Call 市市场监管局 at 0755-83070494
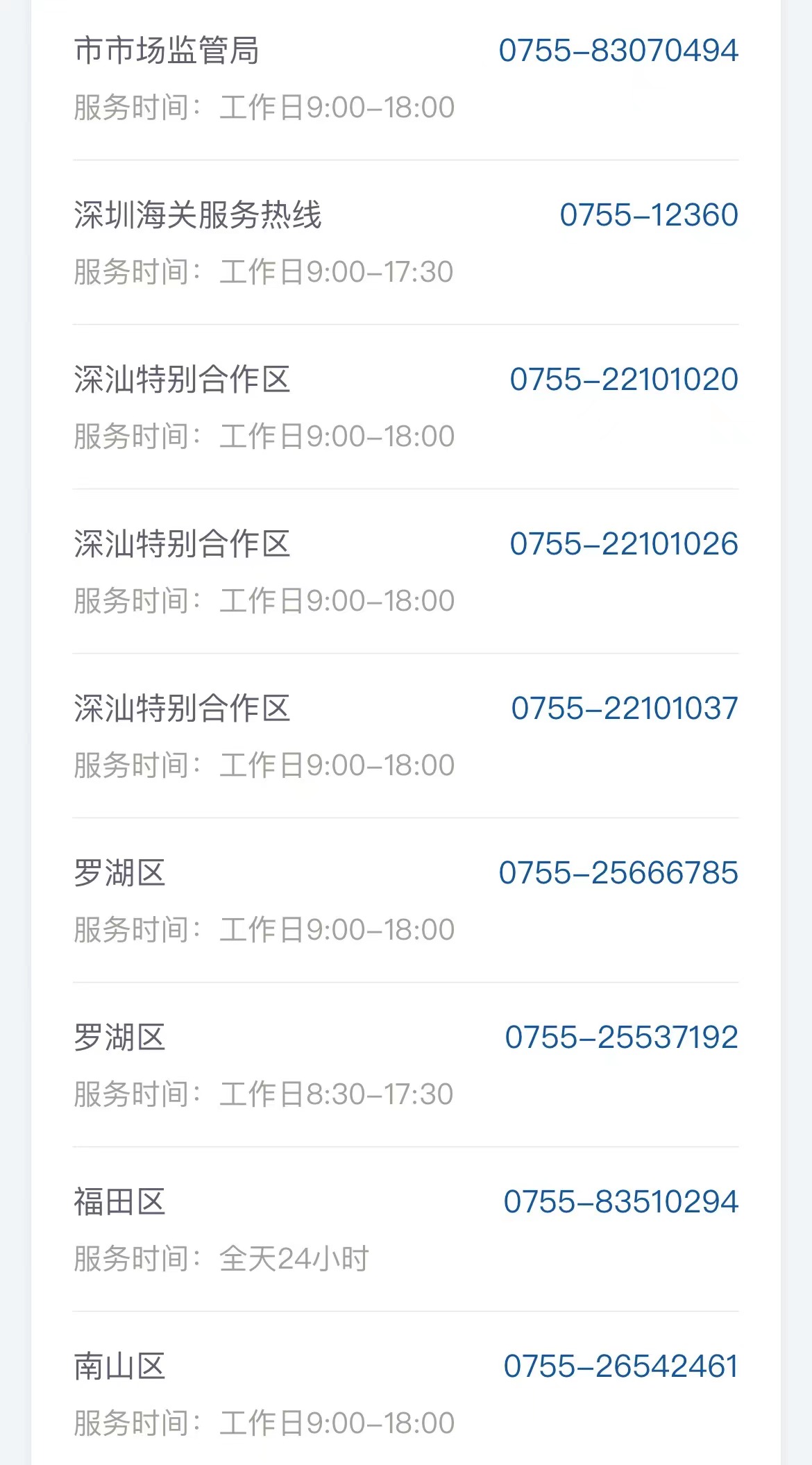 (618, 51)
